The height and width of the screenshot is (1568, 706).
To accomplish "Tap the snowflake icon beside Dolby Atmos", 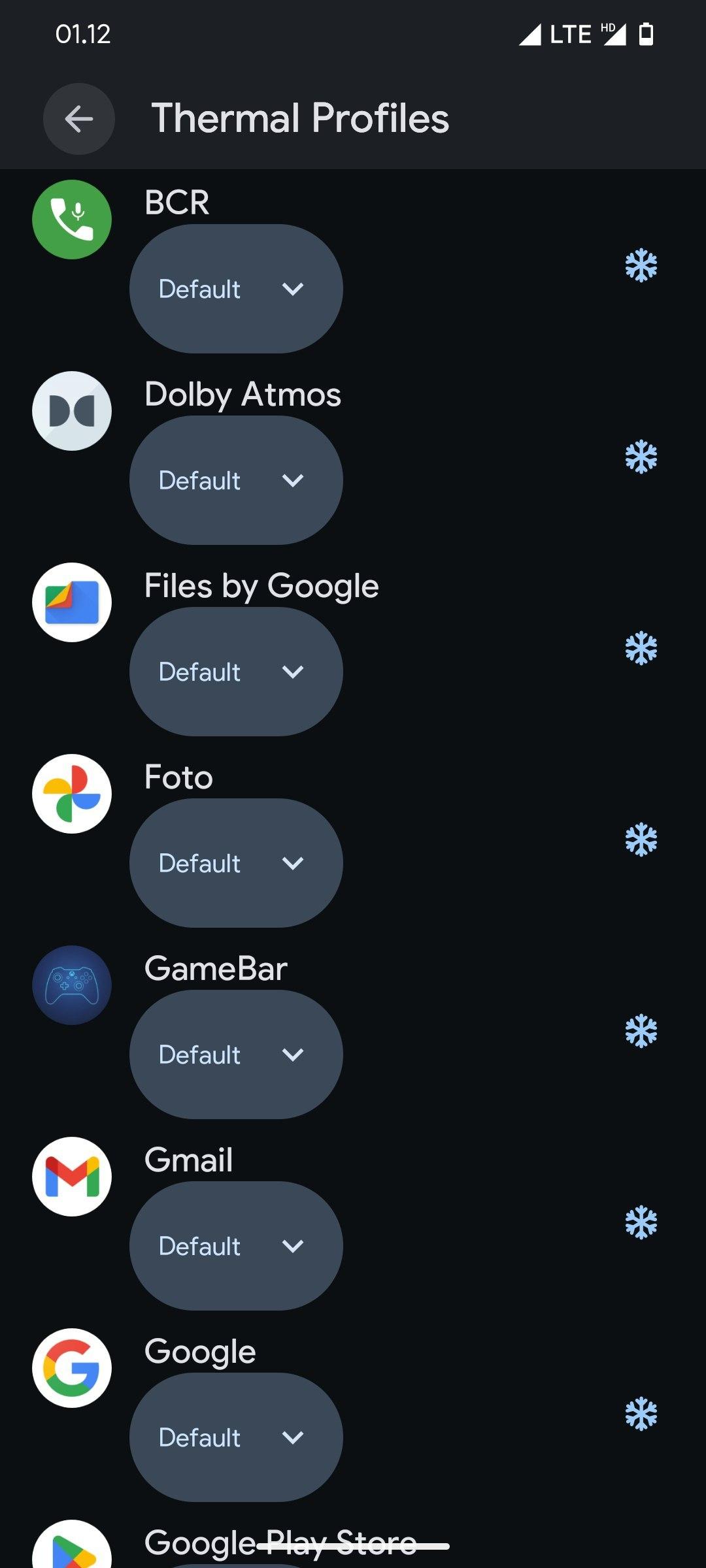I will (x=641, y=457).
